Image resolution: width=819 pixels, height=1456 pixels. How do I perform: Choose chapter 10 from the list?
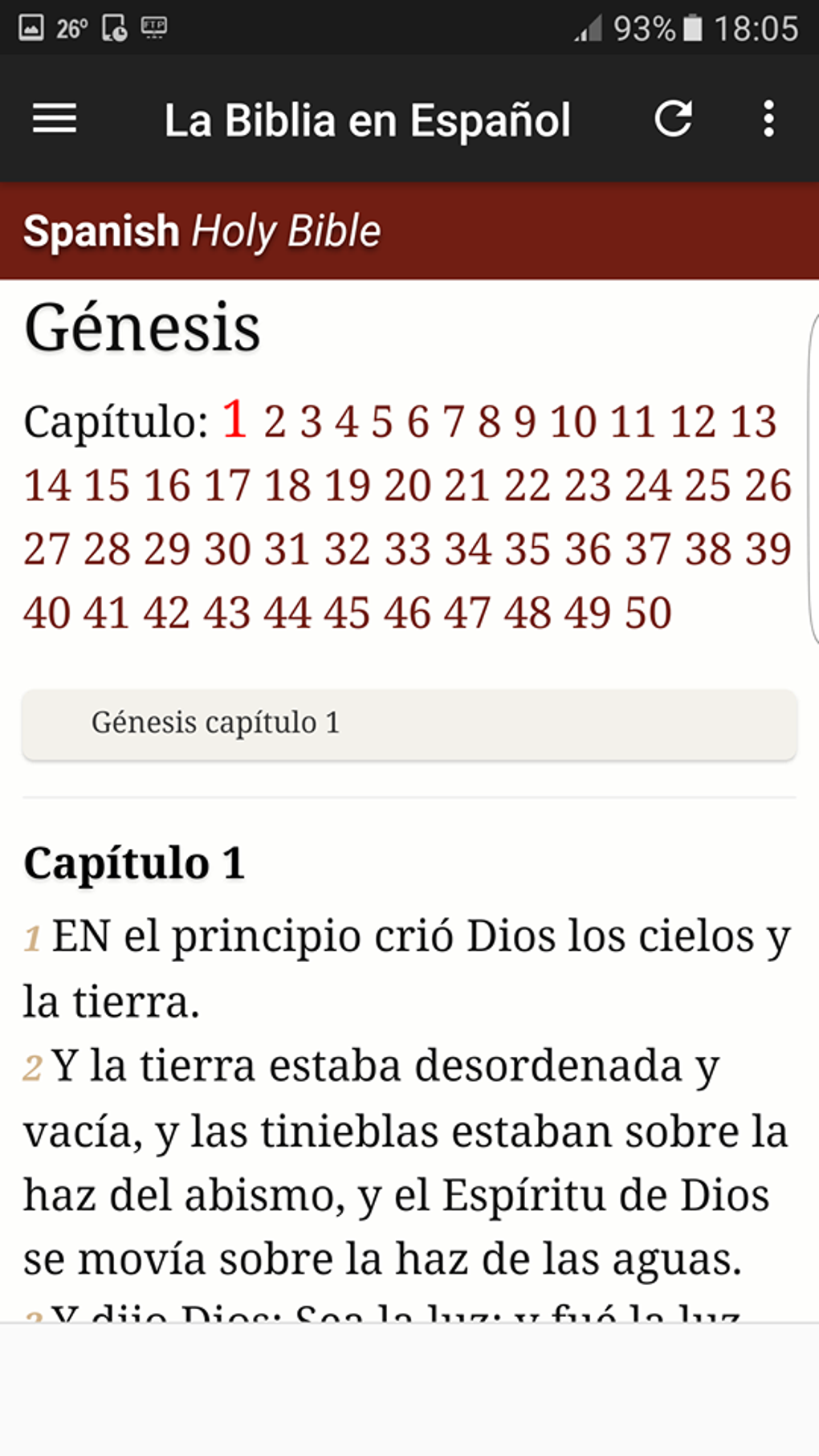[x=573, y=422]
